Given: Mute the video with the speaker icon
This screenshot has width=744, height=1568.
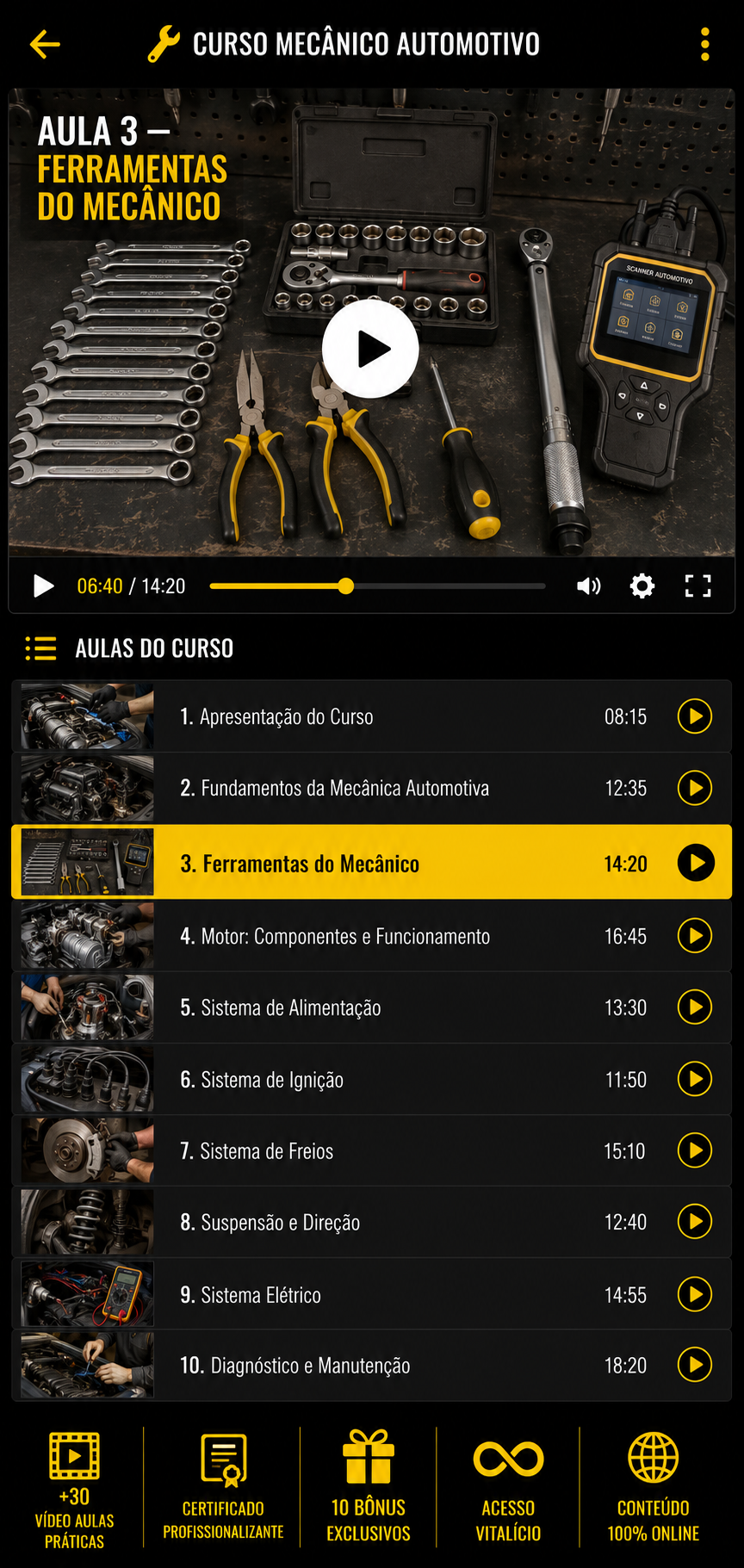Looking at the screenshot, I should point(588,586).
